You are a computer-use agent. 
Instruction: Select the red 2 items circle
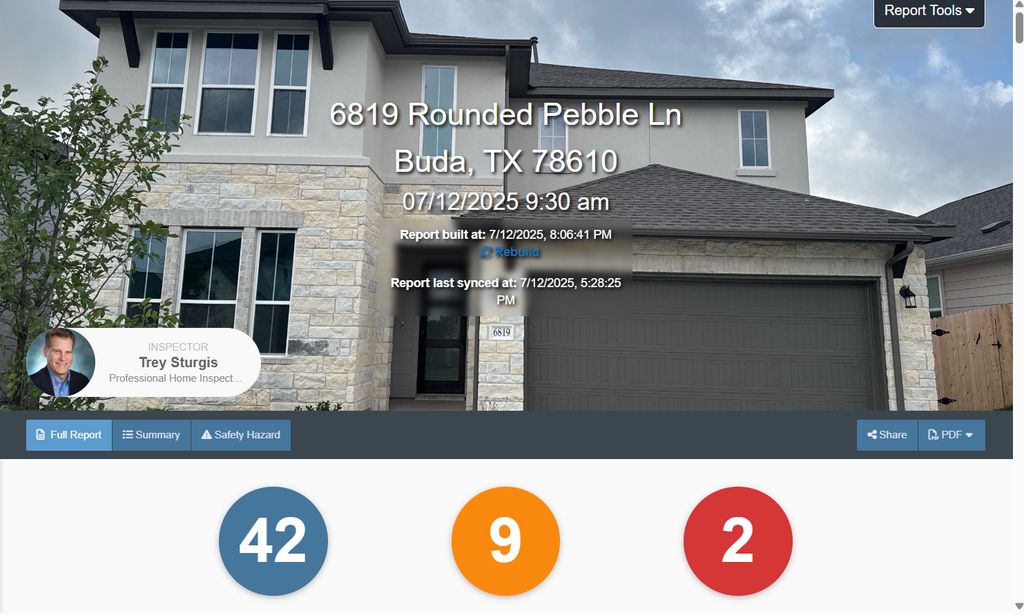point(738,541)
